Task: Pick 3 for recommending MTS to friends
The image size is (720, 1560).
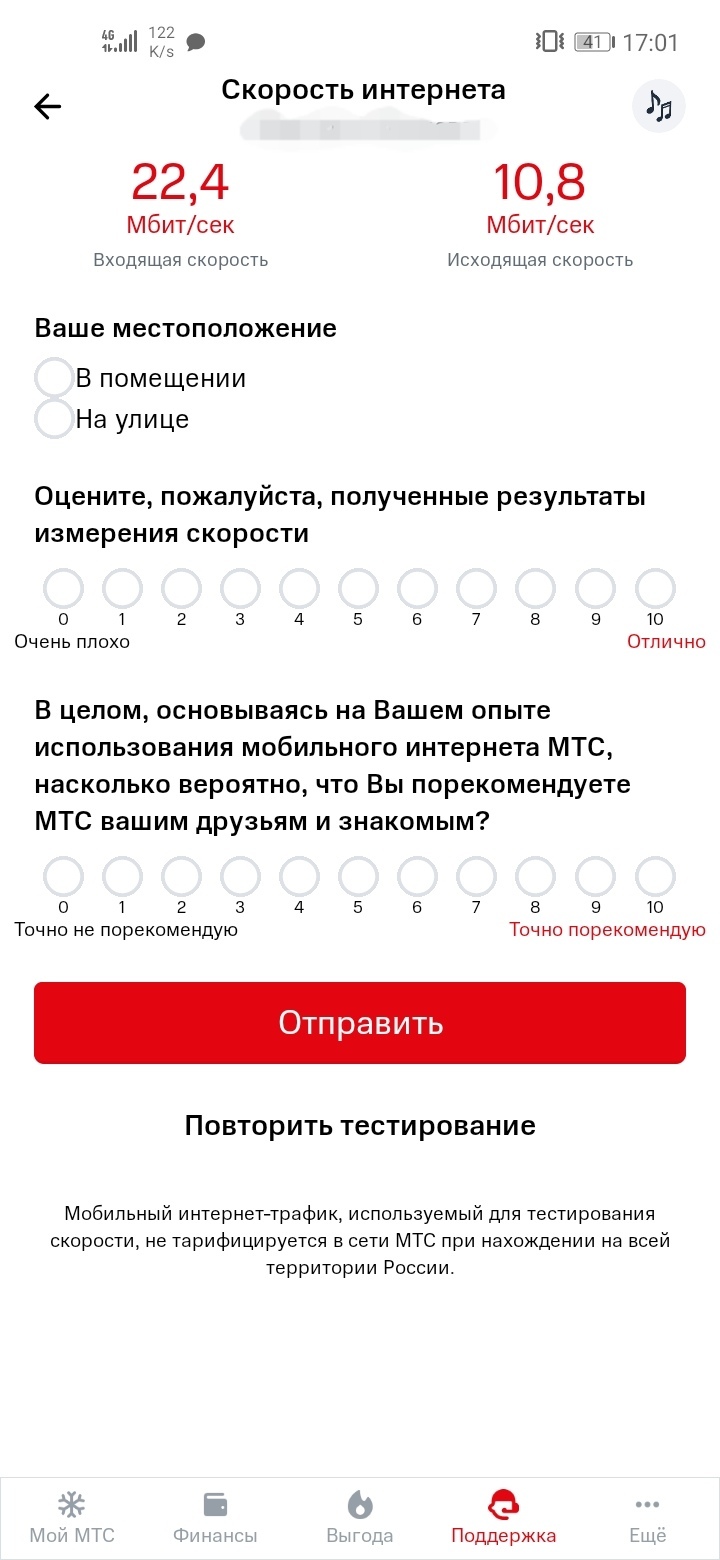Action: point(240,876)
